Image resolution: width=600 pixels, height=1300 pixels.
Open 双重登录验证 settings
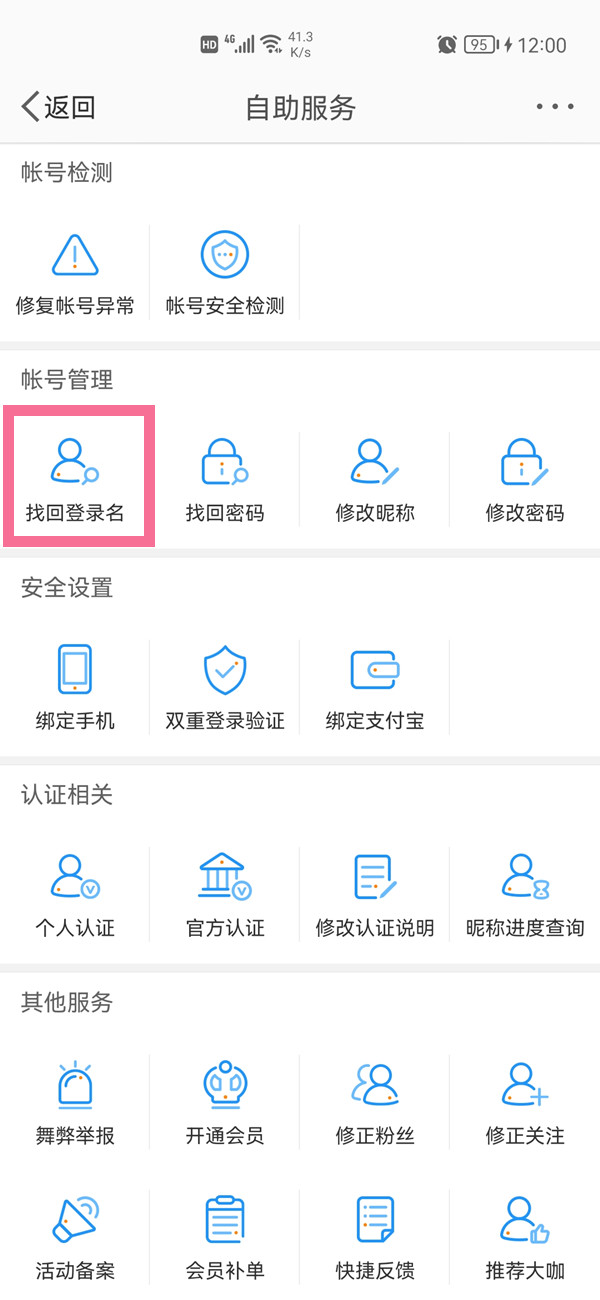pyautogui.click(x=225, y=688)
